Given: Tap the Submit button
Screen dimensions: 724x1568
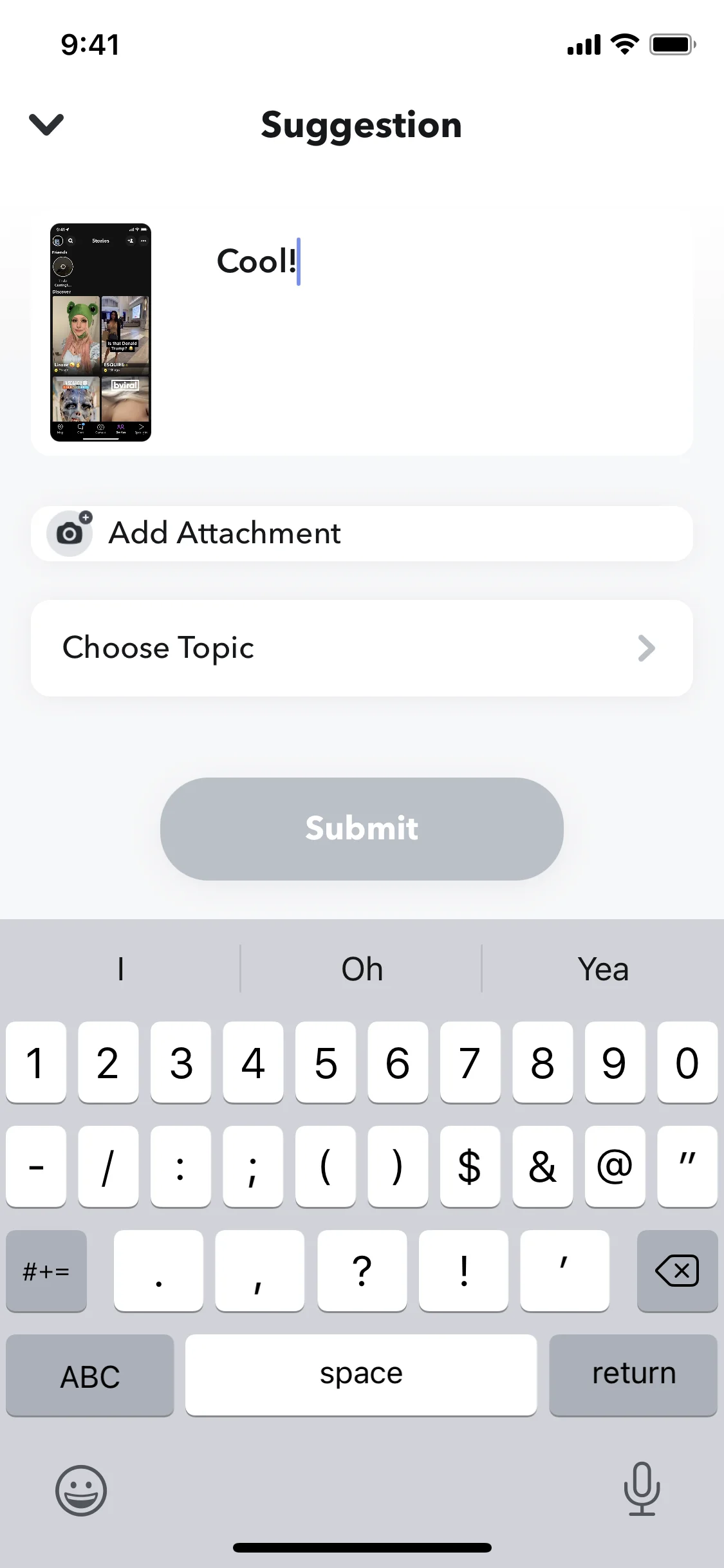Looking at the screenshot, I should 362,828.
